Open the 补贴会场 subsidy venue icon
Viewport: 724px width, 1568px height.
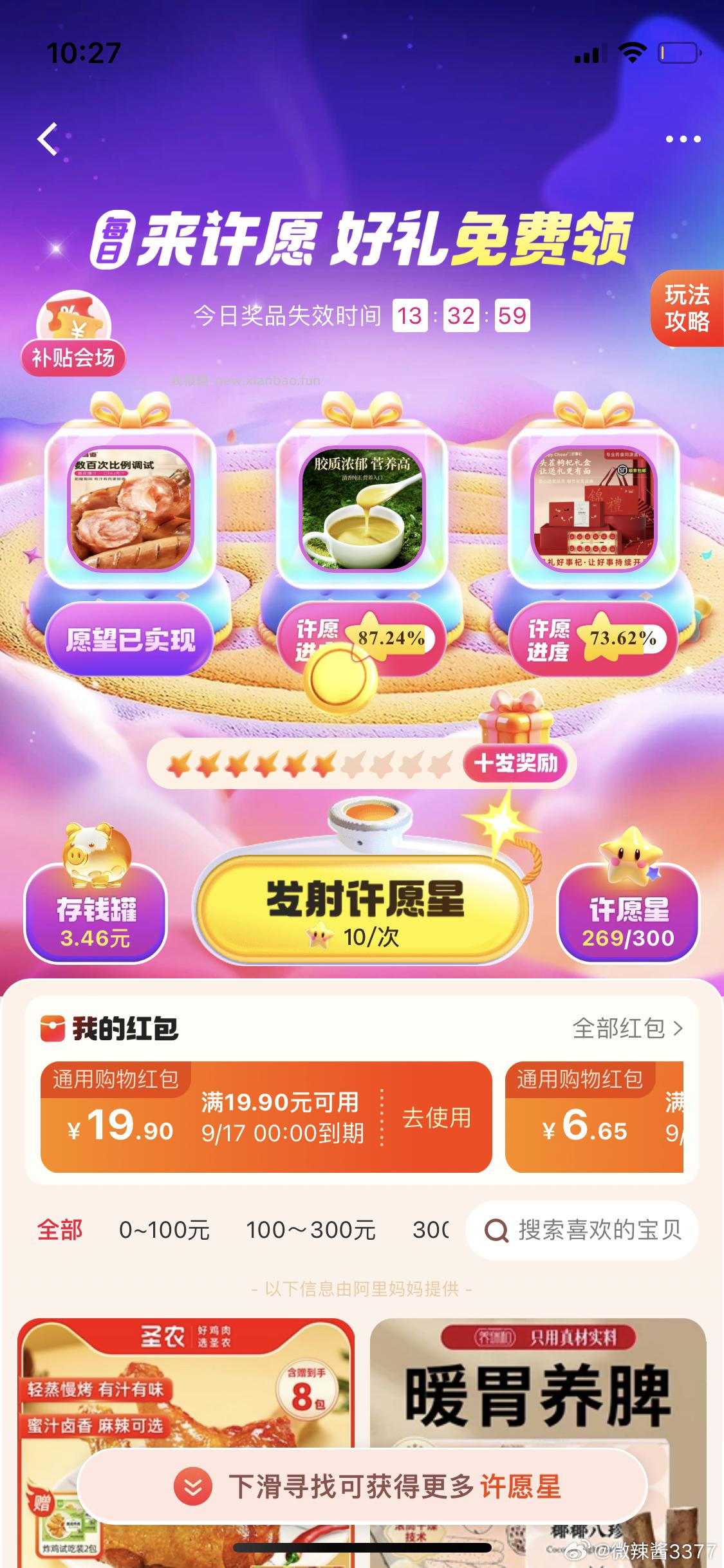74,328
